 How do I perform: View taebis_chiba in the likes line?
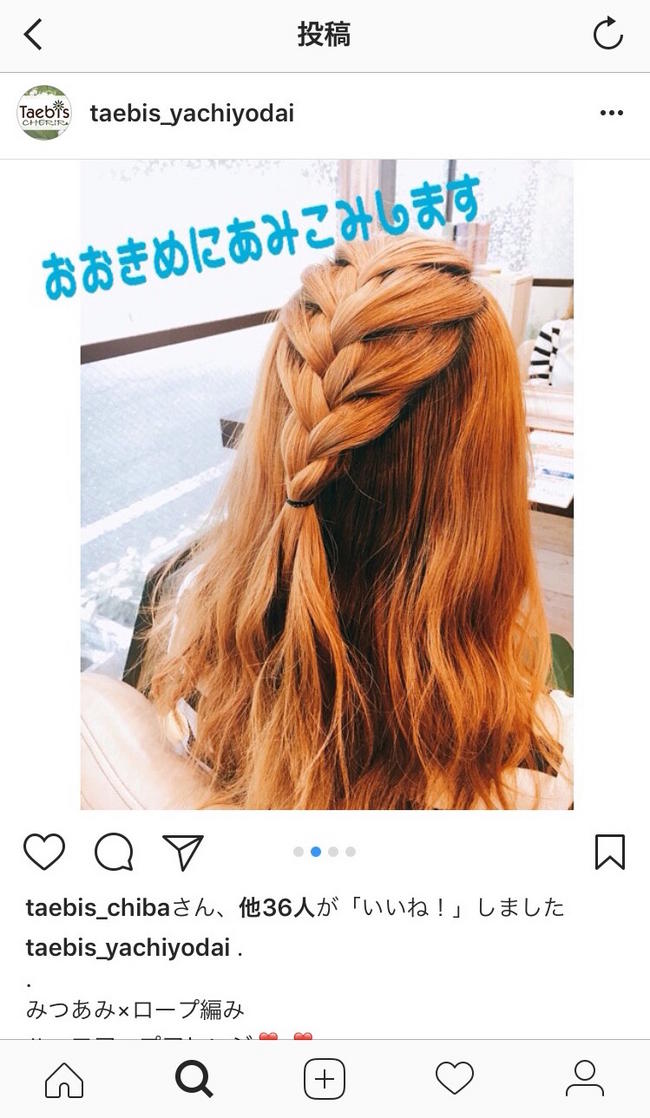[x=98, y=908]
